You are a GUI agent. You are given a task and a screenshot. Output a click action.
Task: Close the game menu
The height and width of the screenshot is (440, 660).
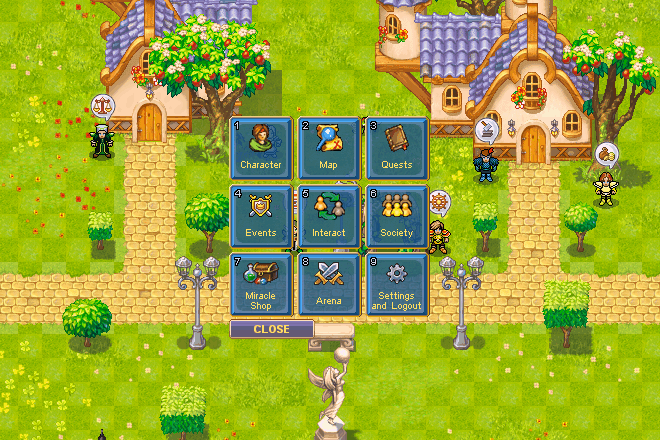point(272,329)
